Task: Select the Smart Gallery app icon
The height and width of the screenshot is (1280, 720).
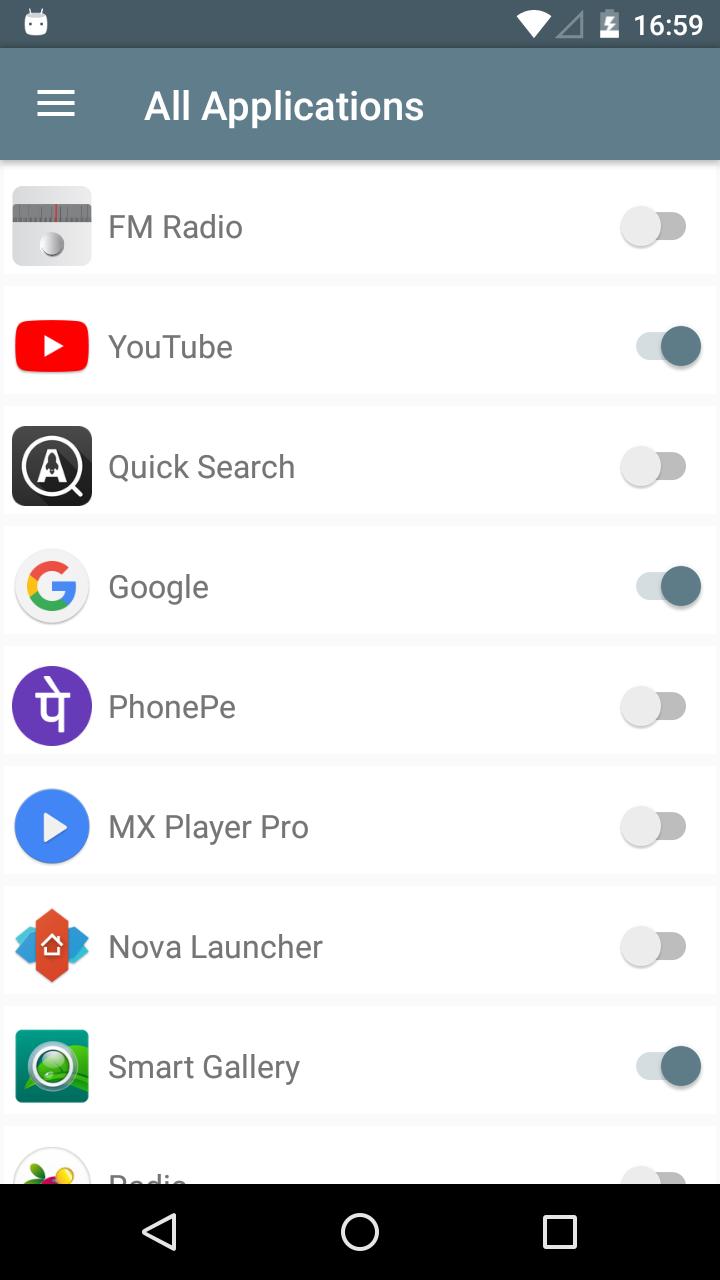Action: (x=51, y=1066)
